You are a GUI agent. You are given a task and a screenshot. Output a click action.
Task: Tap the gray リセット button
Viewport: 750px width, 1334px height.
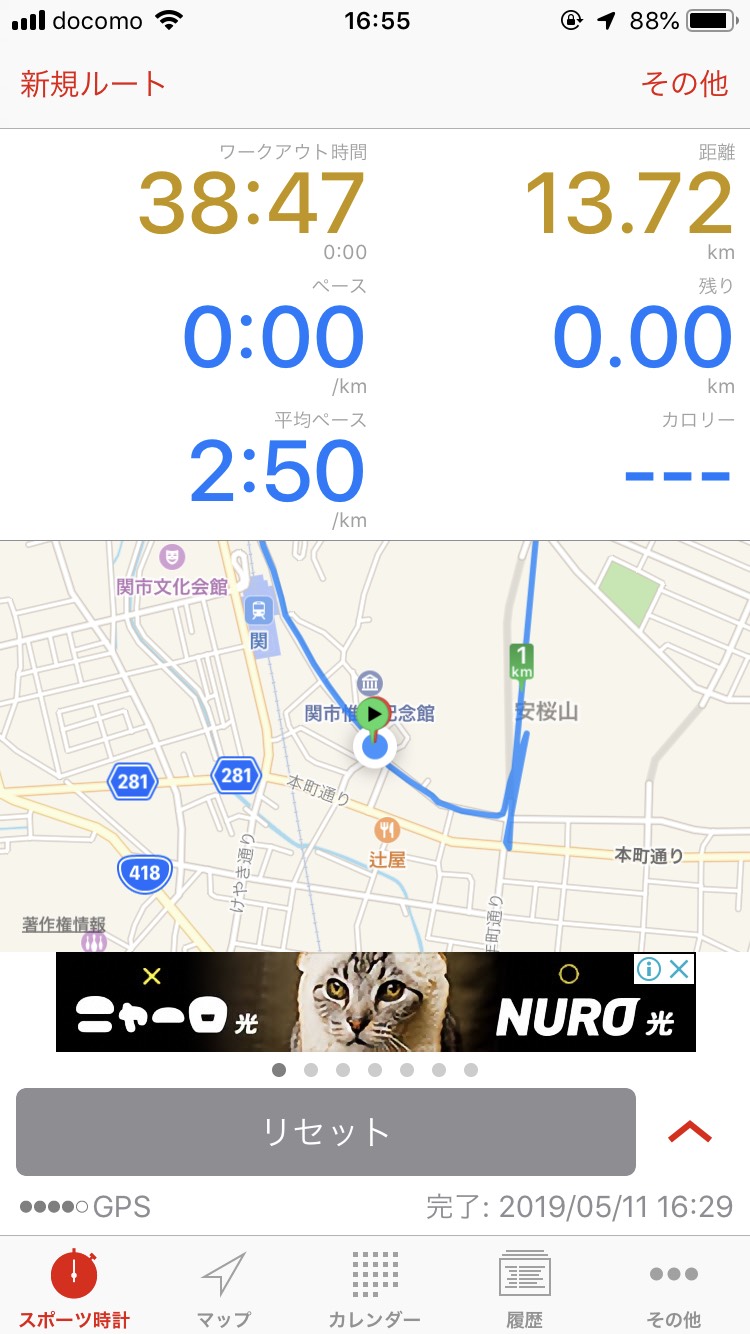pyautogui.click(x=326, y=1132)
